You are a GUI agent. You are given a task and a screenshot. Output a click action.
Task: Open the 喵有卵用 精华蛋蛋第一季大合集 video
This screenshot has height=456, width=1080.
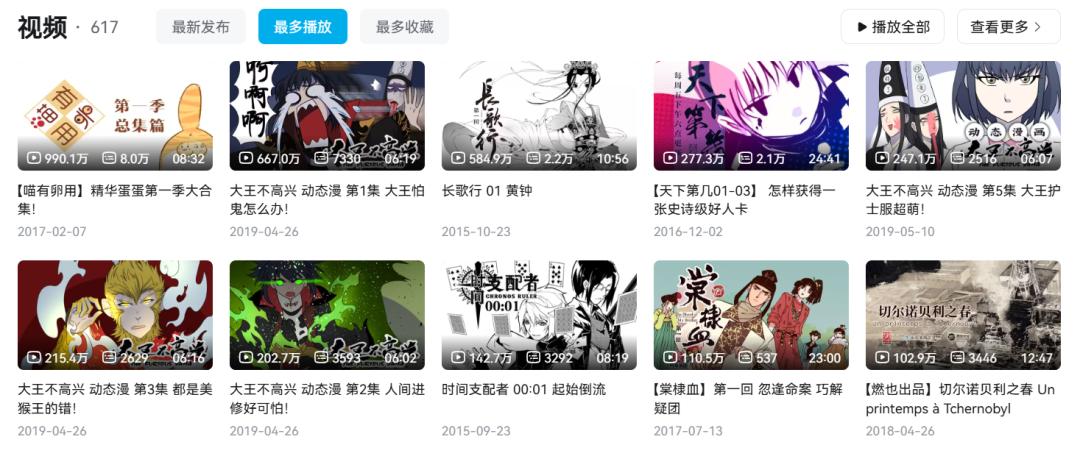click(x=115, y=115)
